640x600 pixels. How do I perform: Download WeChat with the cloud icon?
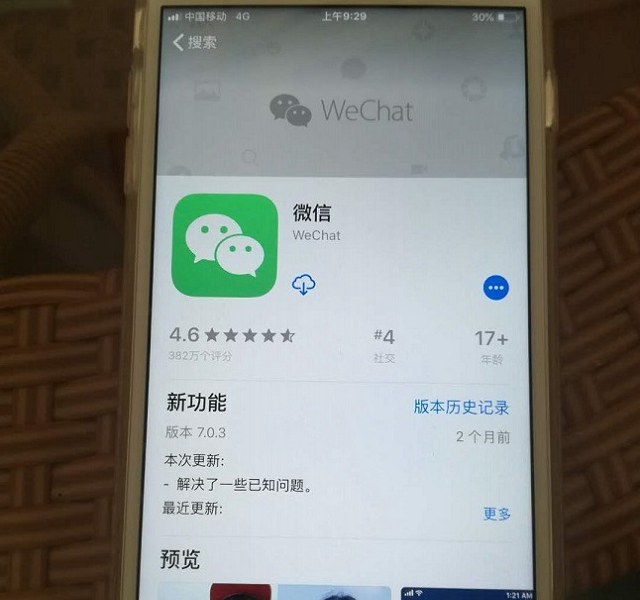point(304,285)
